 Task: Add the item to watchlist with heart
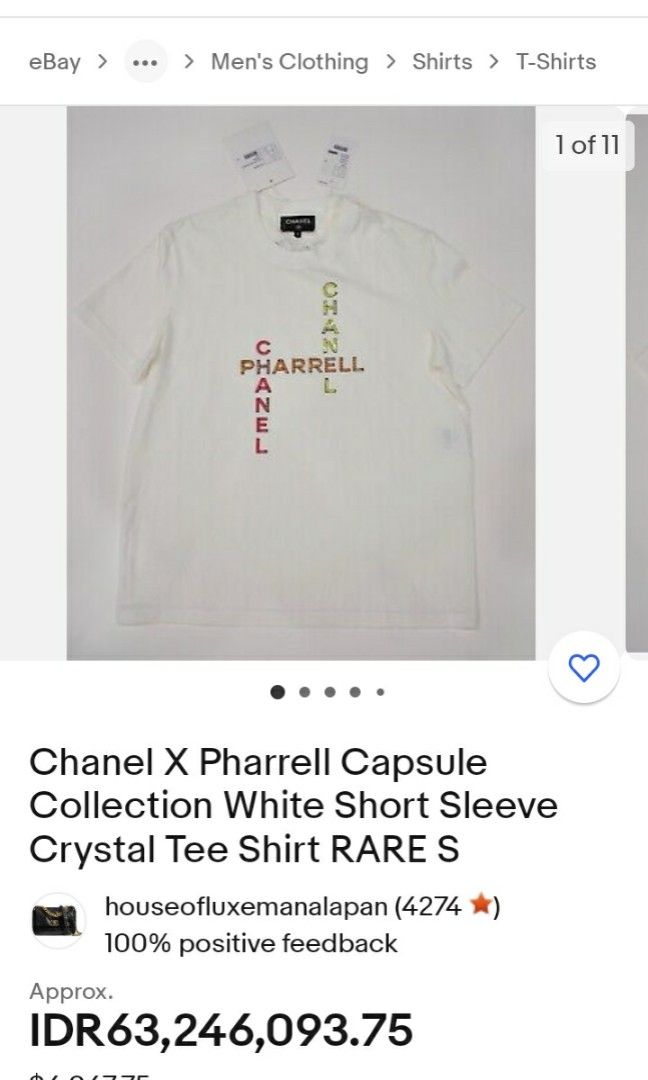click(x=584, y=667)
